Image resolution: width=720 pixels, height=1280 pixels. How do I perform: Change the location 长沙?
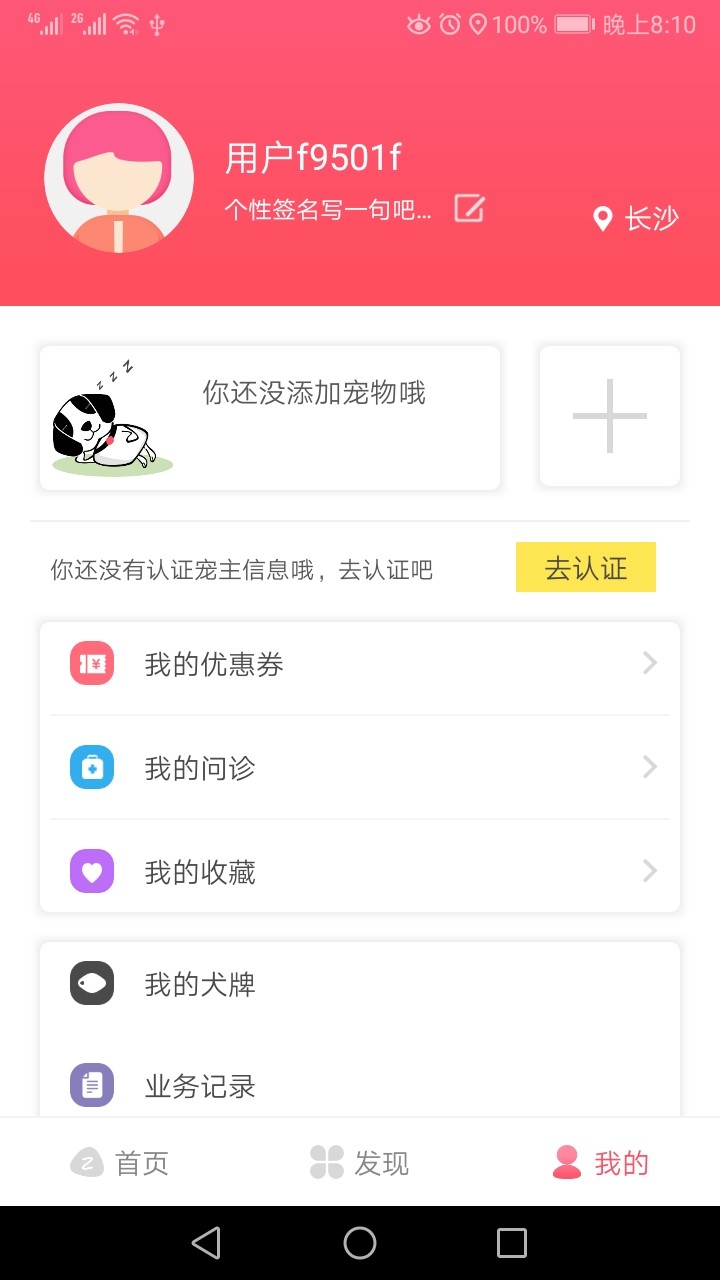pyautogui.click(x=636, y=219)
